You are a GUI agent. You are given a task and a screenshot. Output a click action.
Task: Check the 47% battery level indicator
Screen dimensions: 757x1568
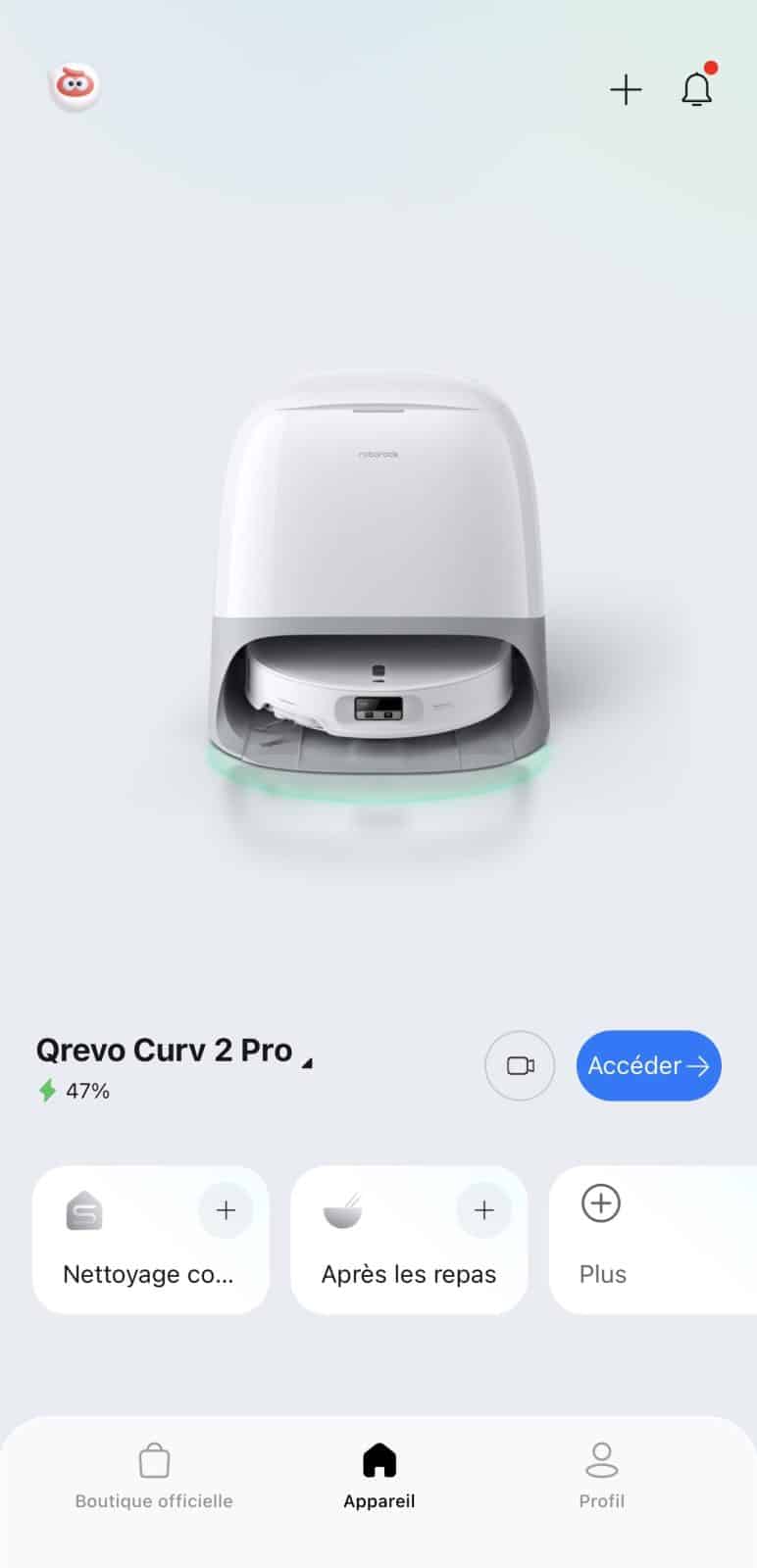pyautogui.click(x=88, y=1090)
